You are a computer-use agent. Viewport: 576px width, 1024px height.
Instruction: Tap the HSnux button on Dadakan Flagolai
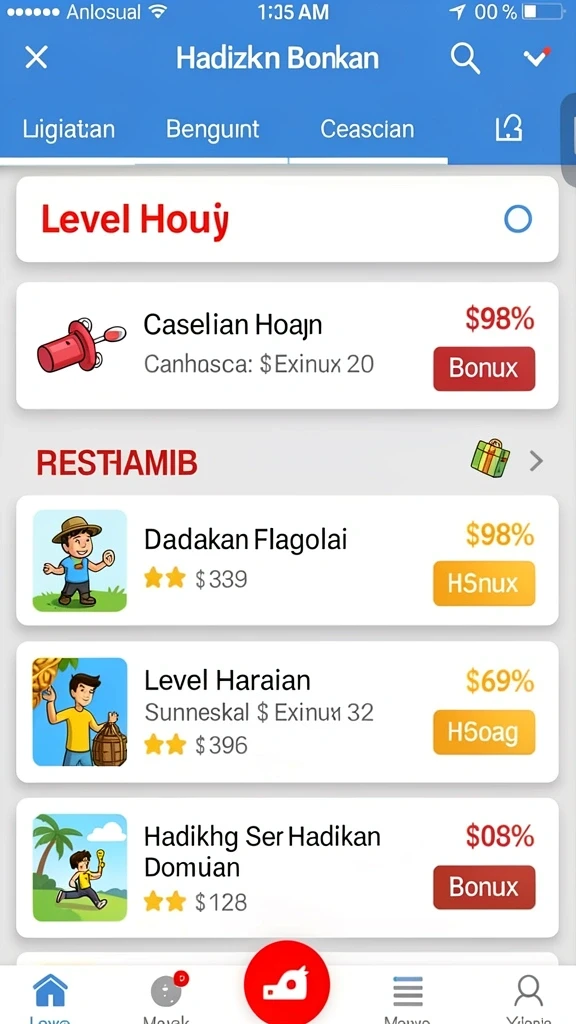click(484, 583)
